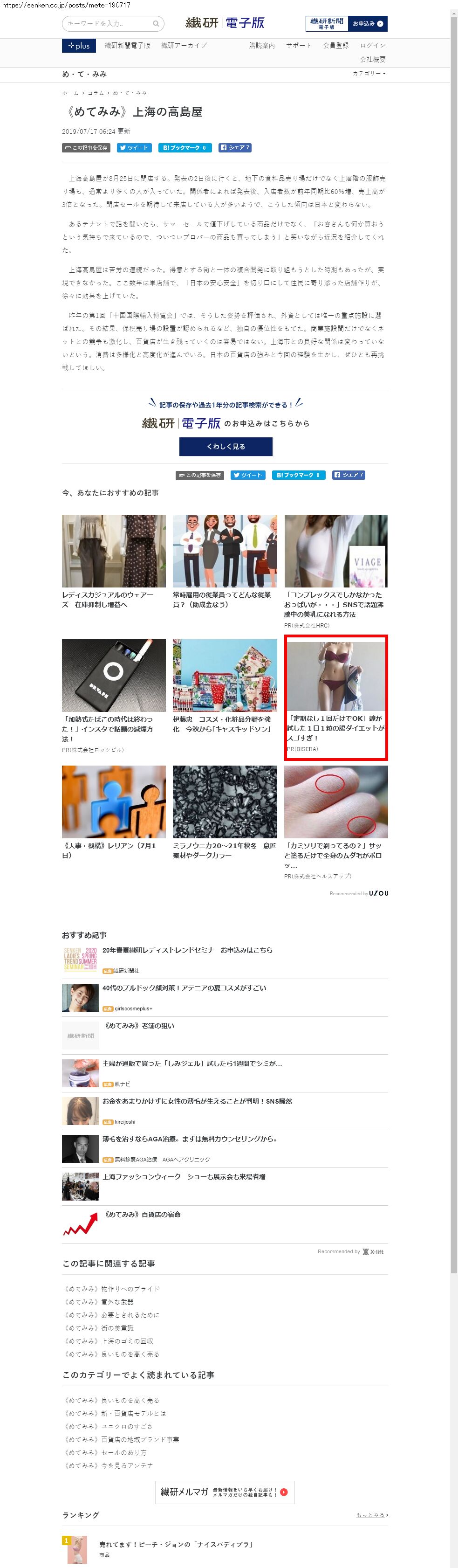Open 《めてみみ》ユニクロのすごさ link
Screen dimensions: 458x1568
109,1426
